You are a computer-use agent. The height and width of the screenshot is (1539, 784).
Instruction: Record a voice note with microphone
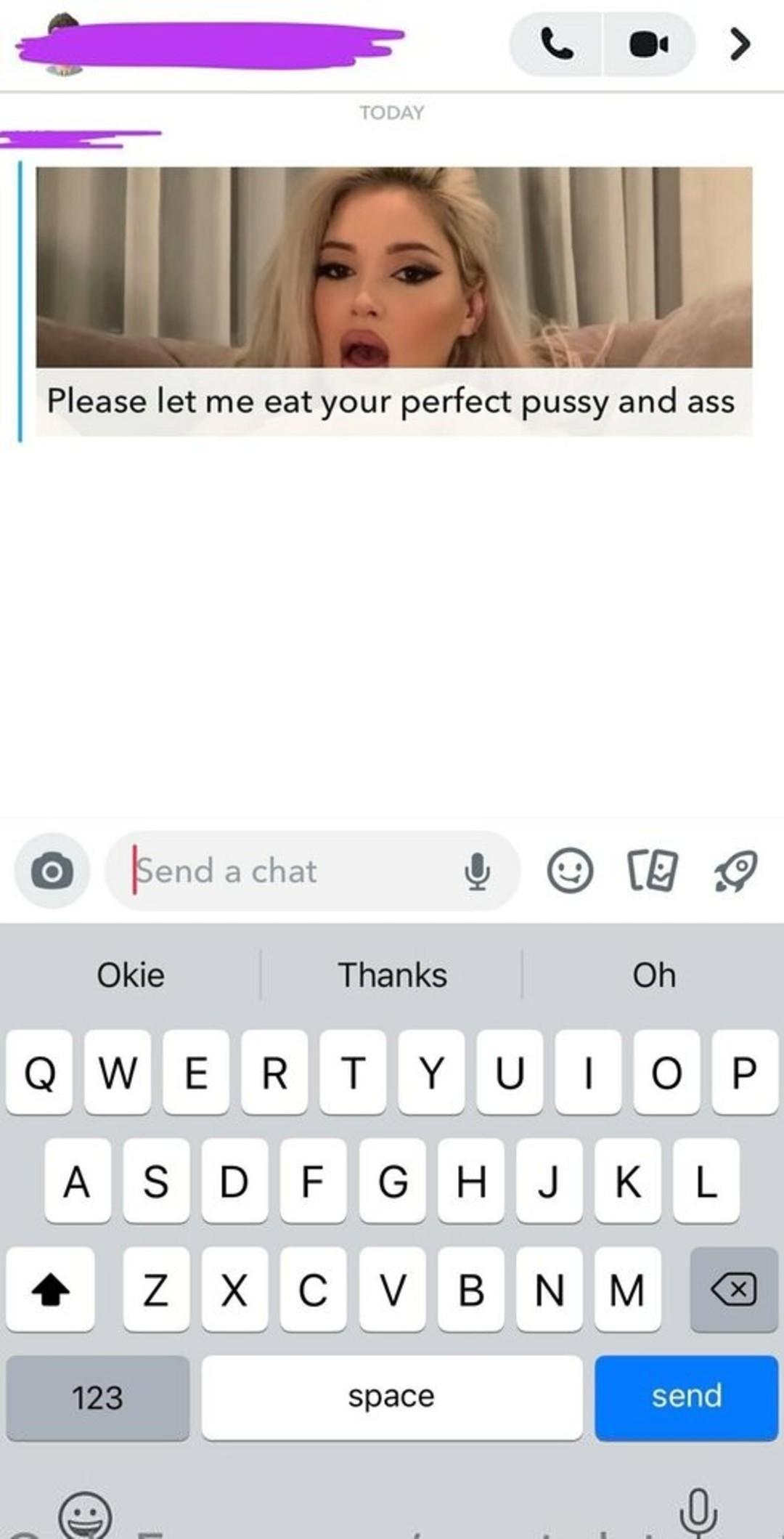pyautogui.click(x=476, y=871)
